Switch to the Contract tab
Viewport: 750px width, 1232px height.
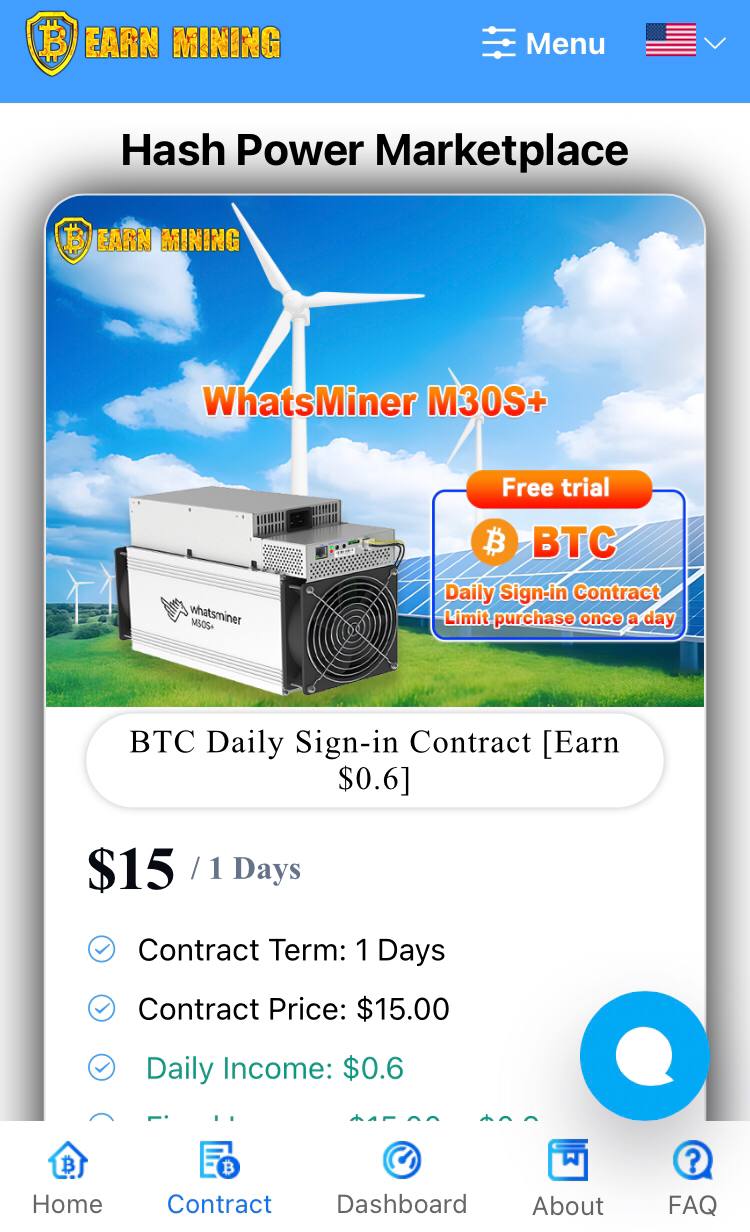(219, 1179)
